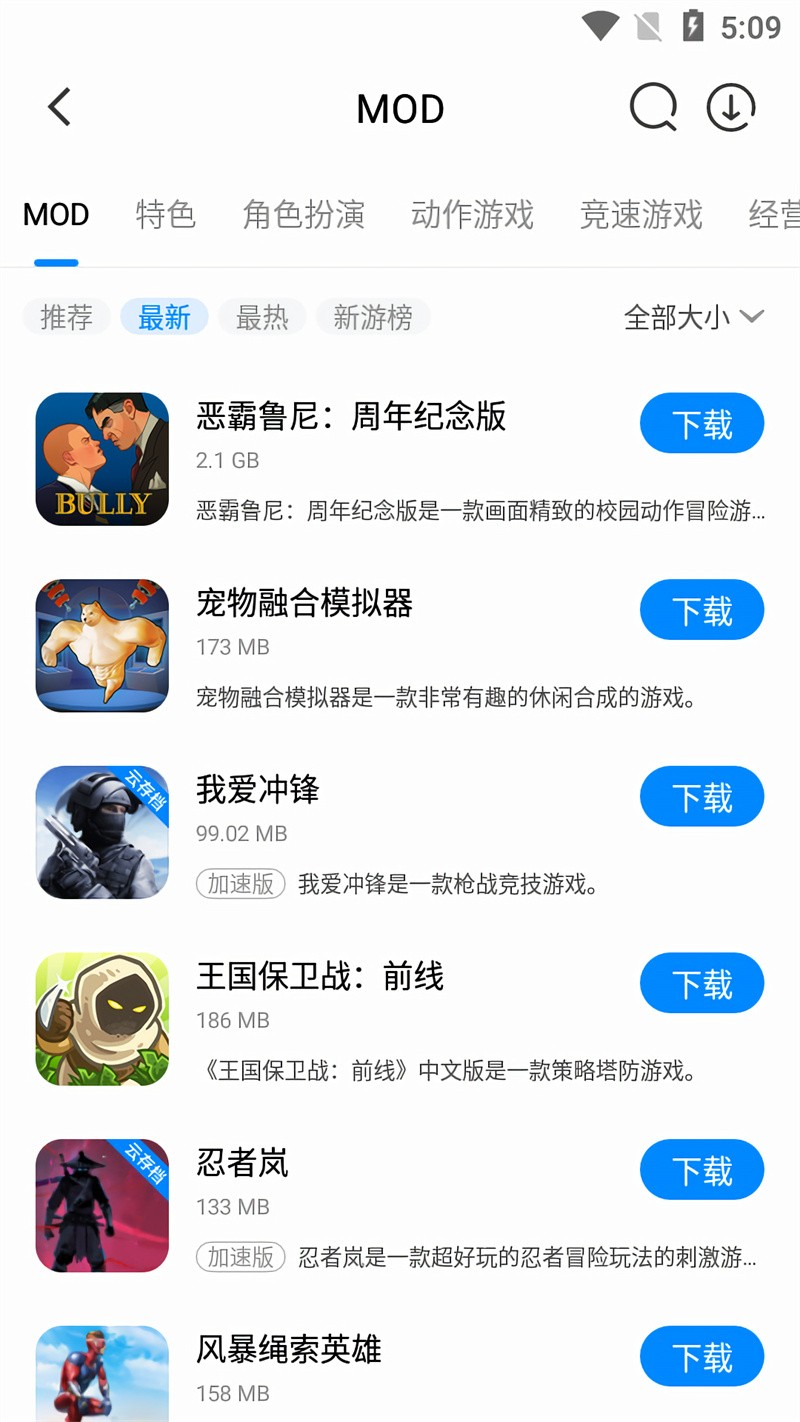Tap the back arrow to return
This screenshot has width=800, height=1422.
57,107
